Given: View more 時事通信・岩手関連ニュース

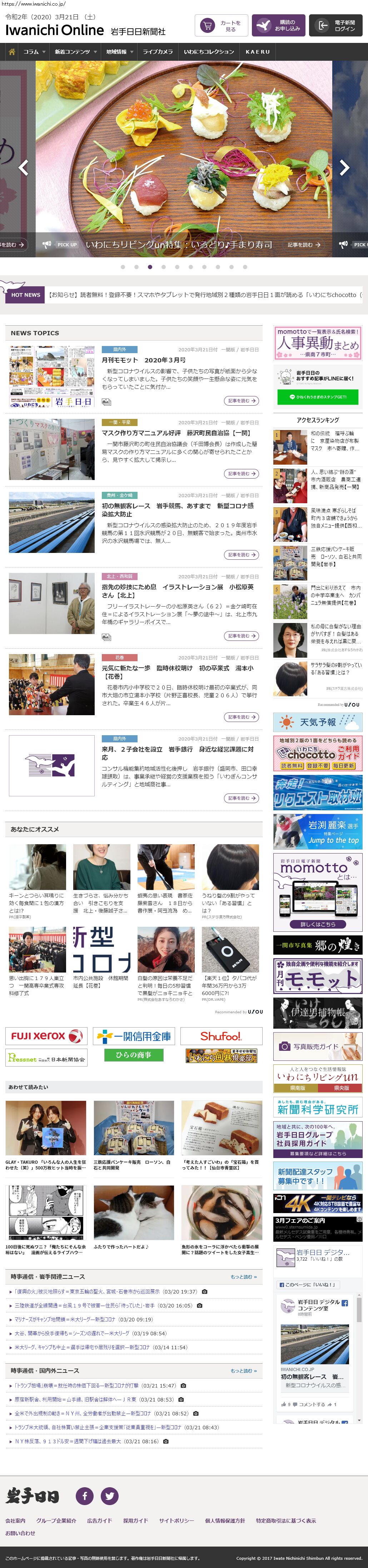Looking at the screenshot, I should pyautogui.click(x=243, y=1276).
